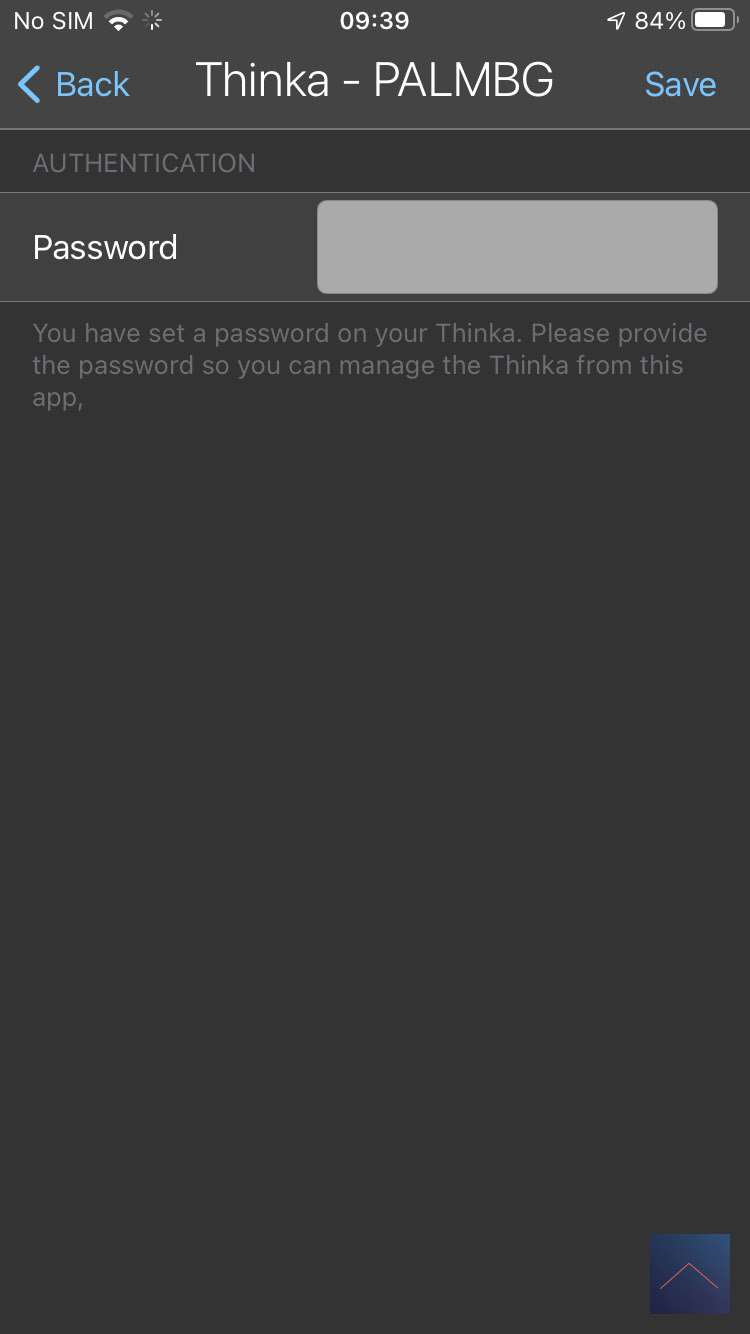Tap the upward chevron floating button

click(689, 1273)
